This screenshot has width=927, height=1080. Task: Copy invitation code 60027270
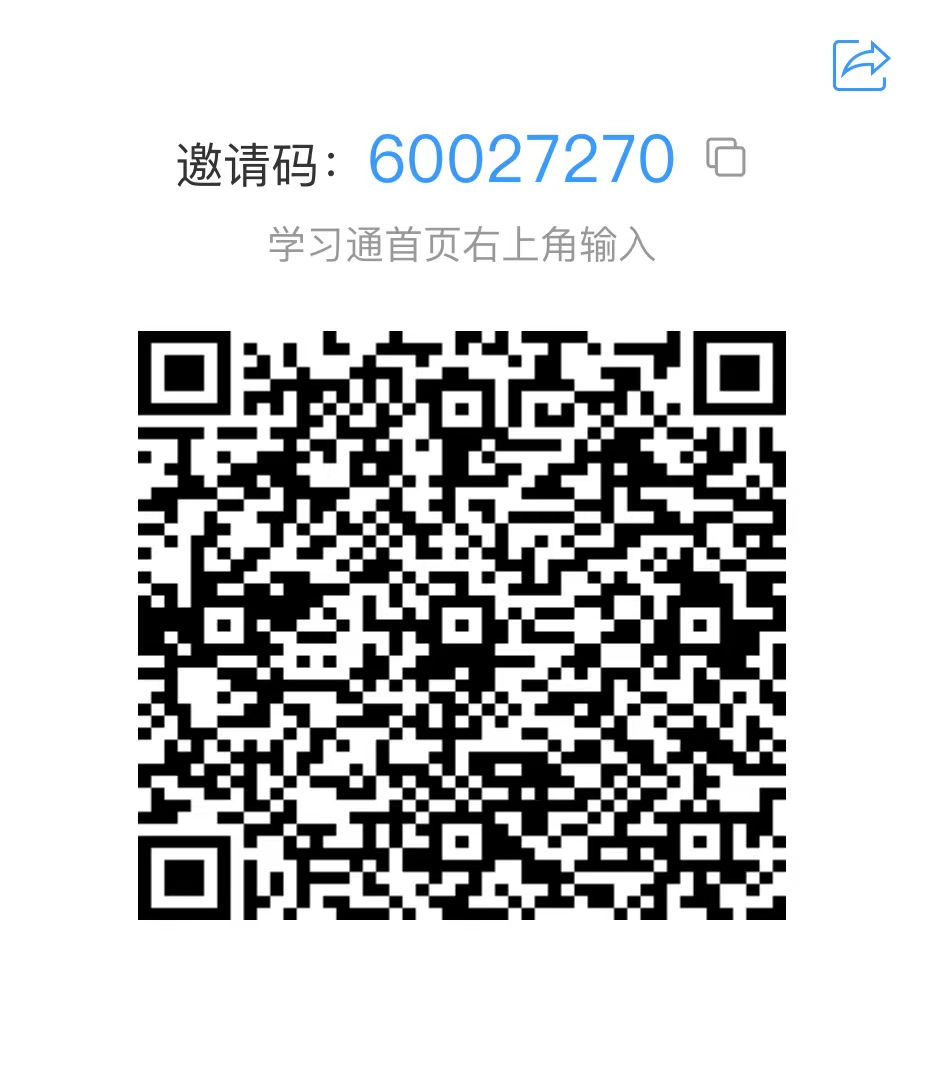(726, 157)
